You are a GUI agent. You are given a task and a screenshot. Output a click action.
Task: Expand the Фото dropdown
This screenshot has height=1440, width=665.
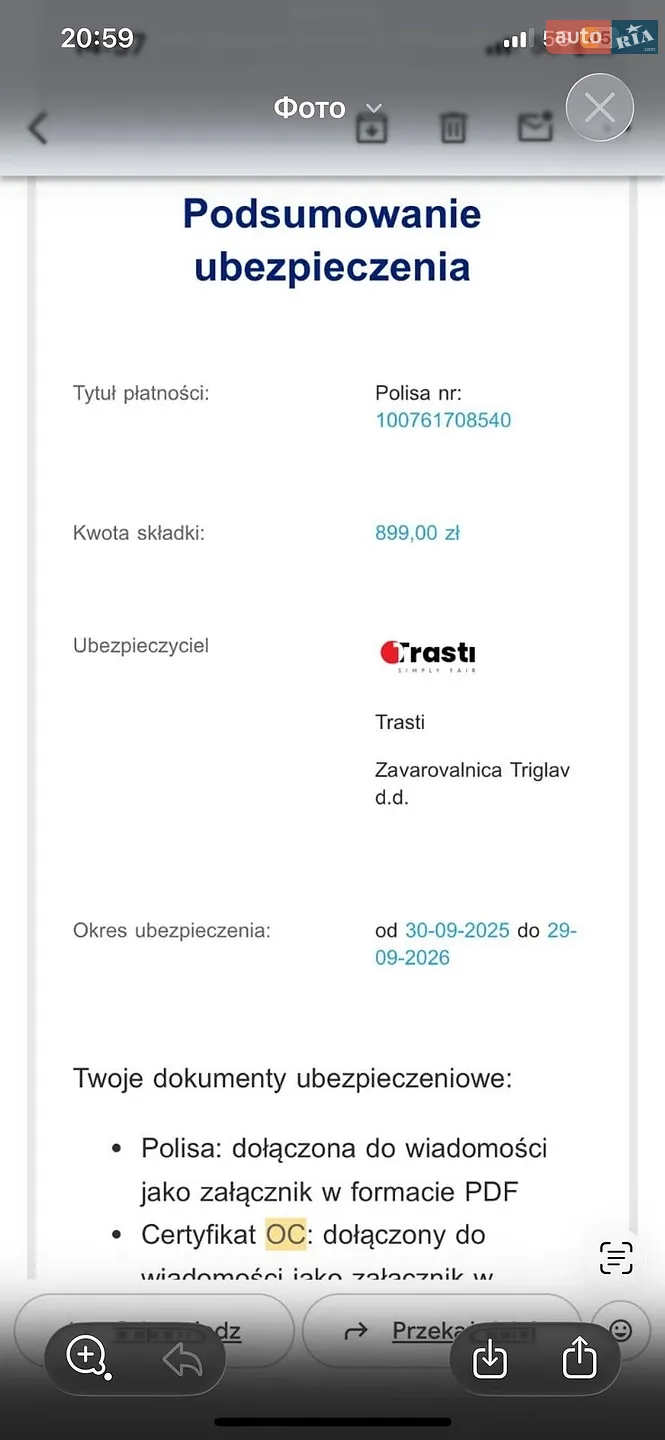pyautogui.click(x=328, y=108)
